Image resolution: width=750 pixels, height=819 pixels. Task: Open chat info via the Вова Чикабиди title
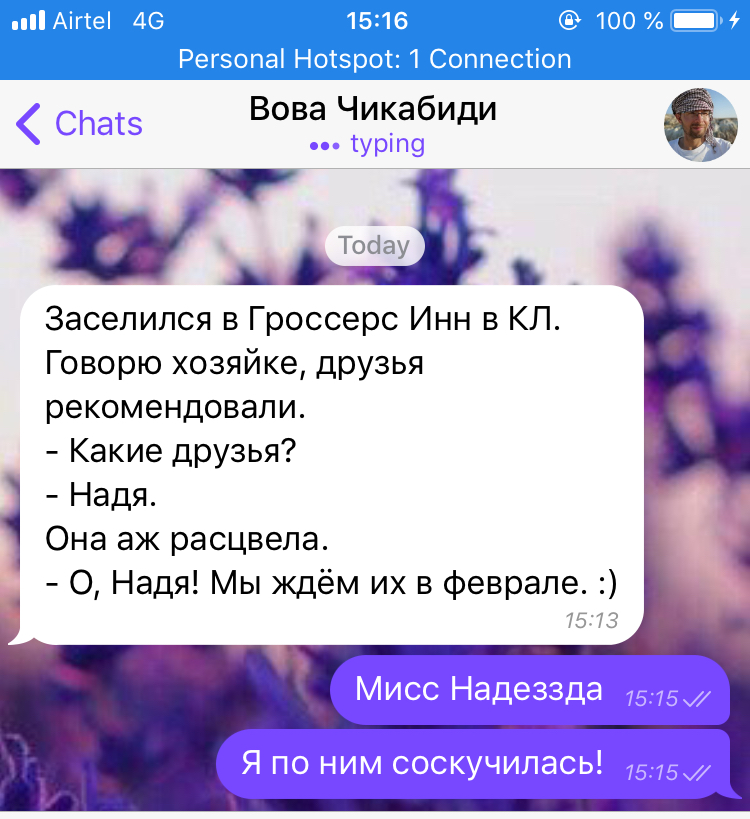click(x=373, y=109)
